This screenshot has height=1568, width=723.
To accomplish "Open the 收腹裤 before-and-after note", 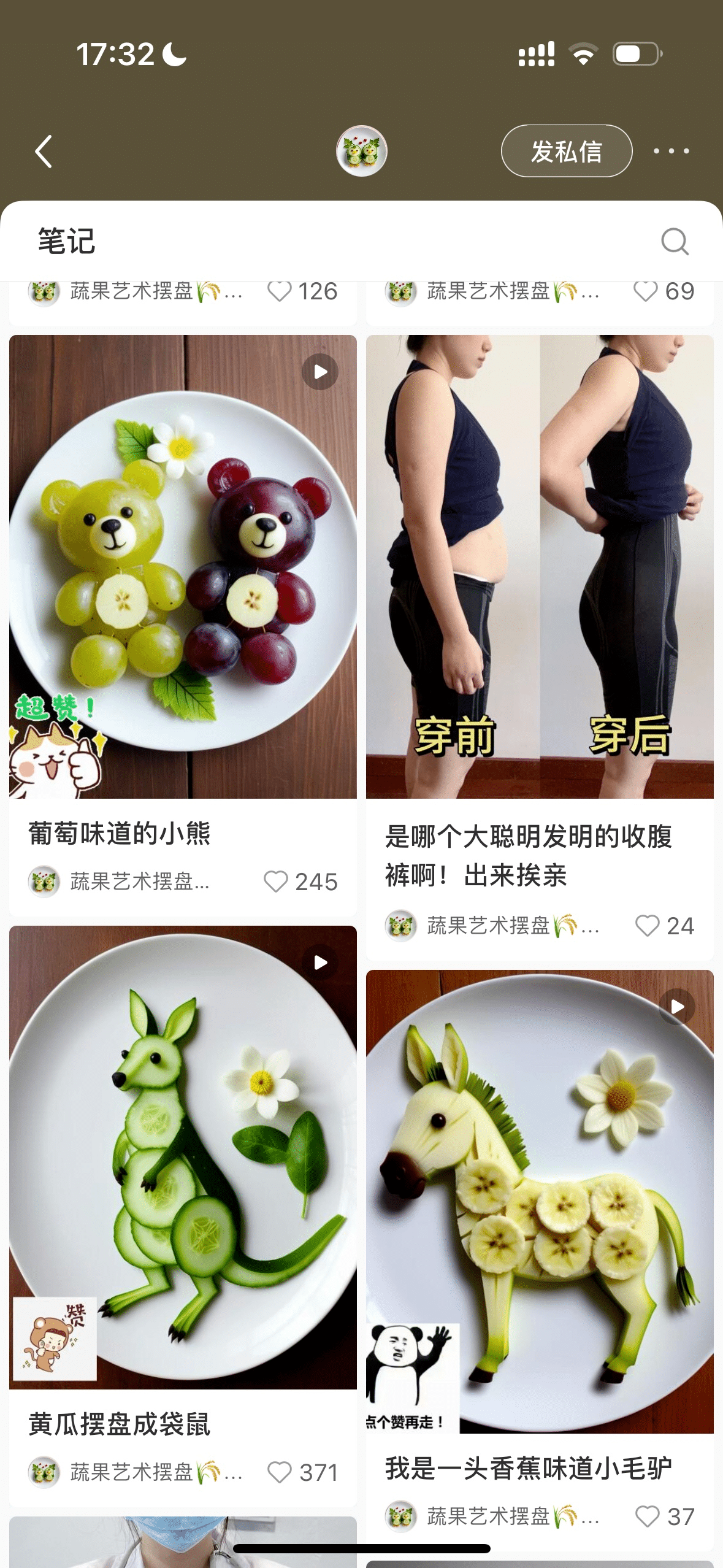I will click(x=540, y=566).
